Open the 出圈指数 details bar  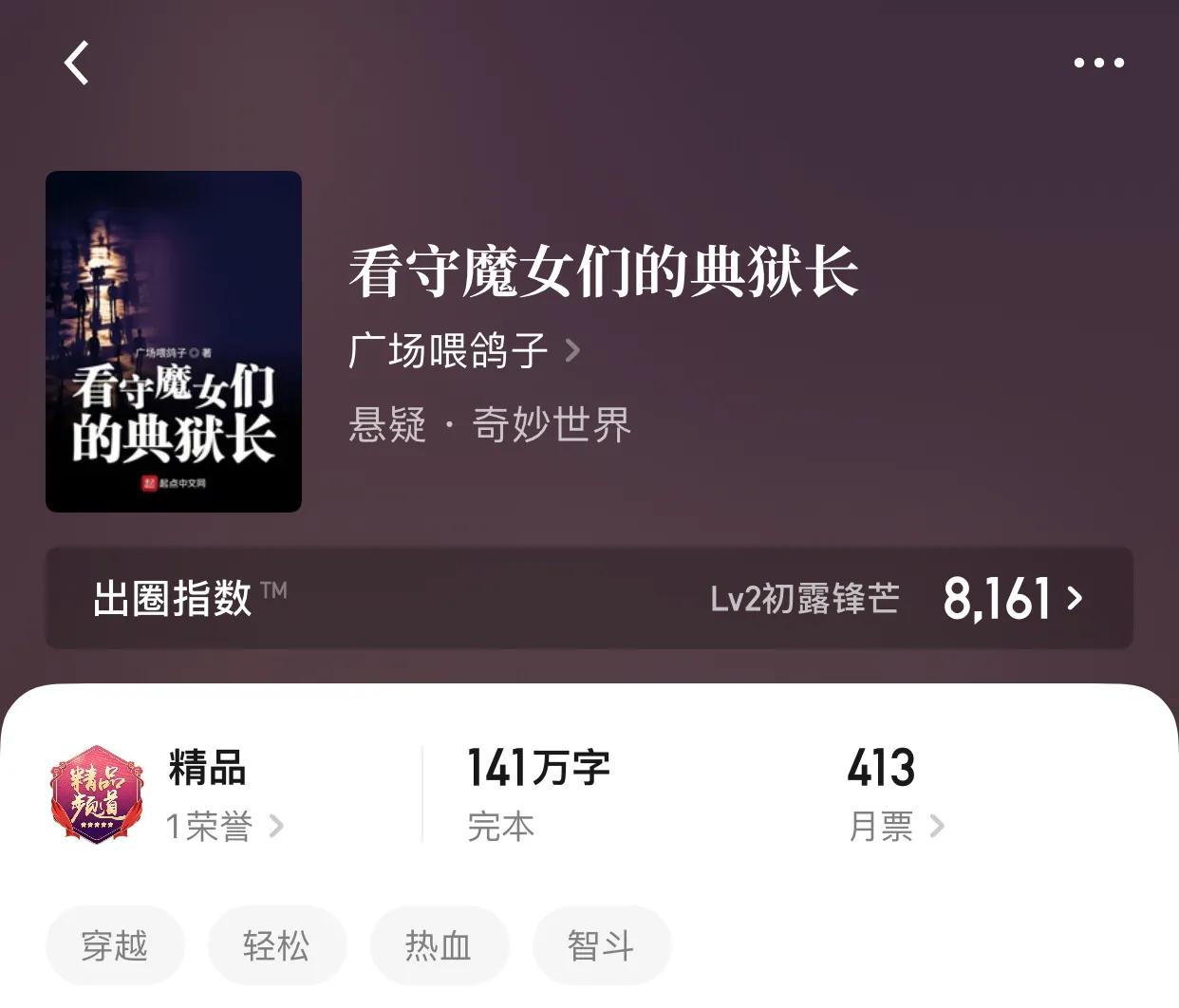pos(589,598)
